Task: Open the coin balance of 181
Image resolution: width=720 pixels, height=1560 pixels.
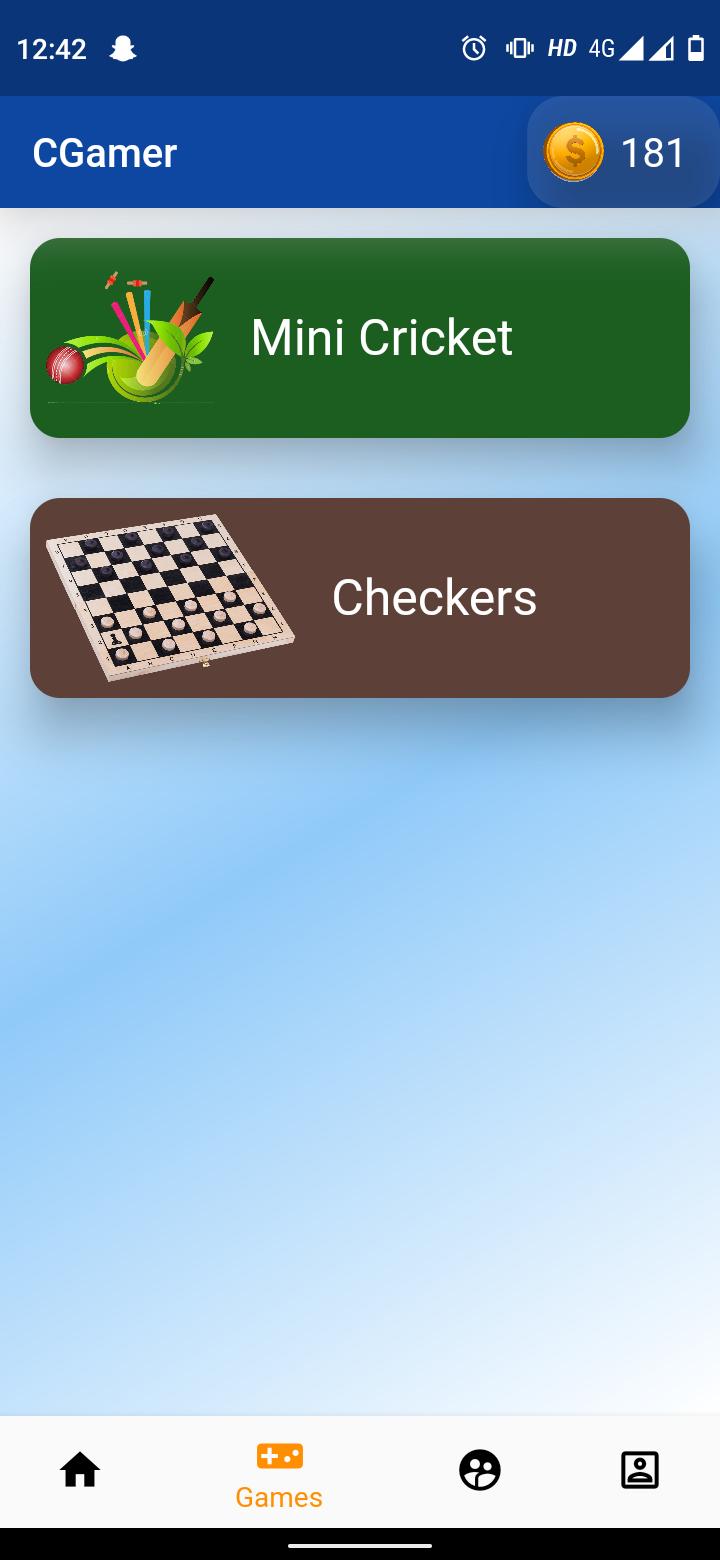Action: pyautogui.click(x=622, y=153)
